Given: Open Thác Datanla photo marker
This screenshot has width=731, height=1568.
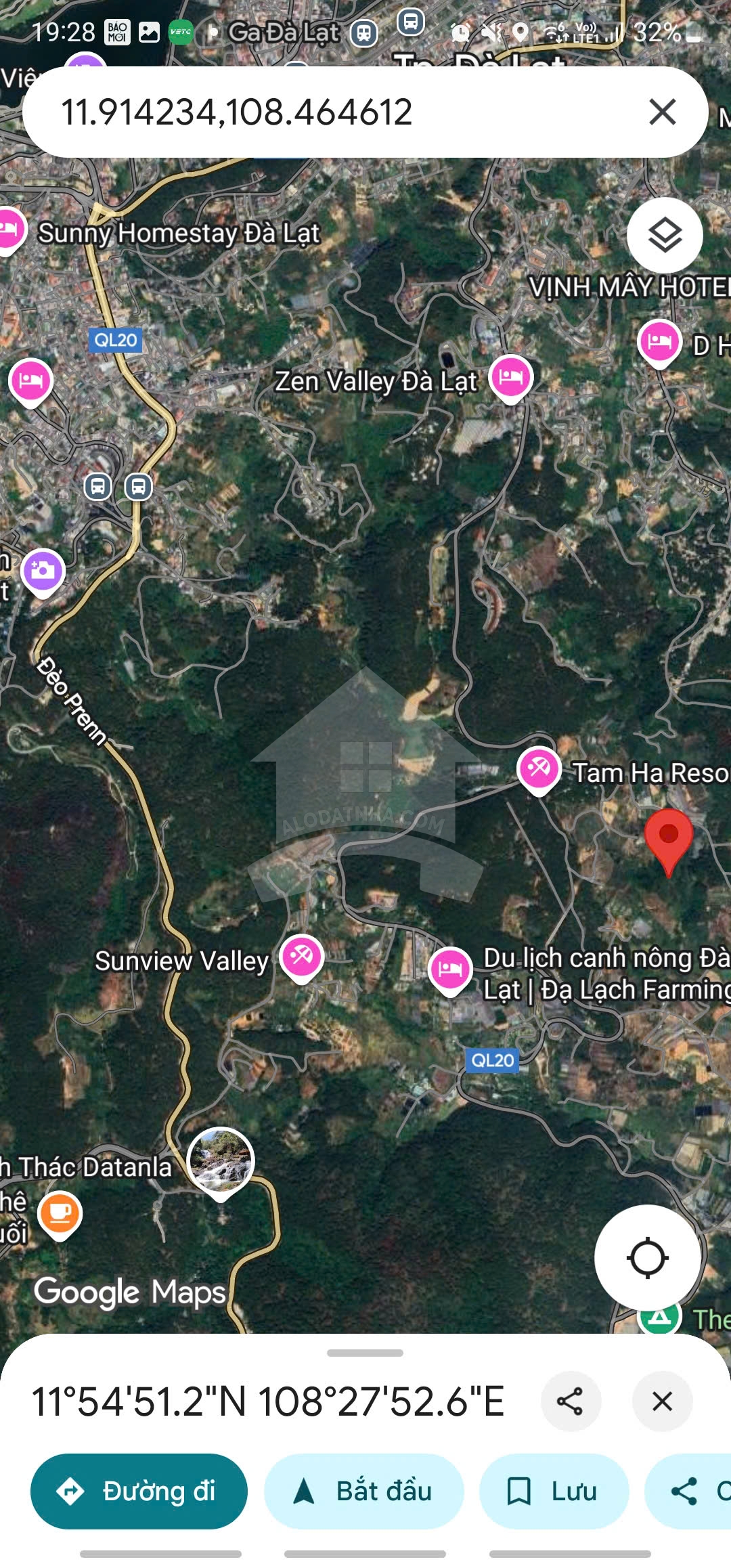Looking at the screenshot, I should [x=221, y=1162].
